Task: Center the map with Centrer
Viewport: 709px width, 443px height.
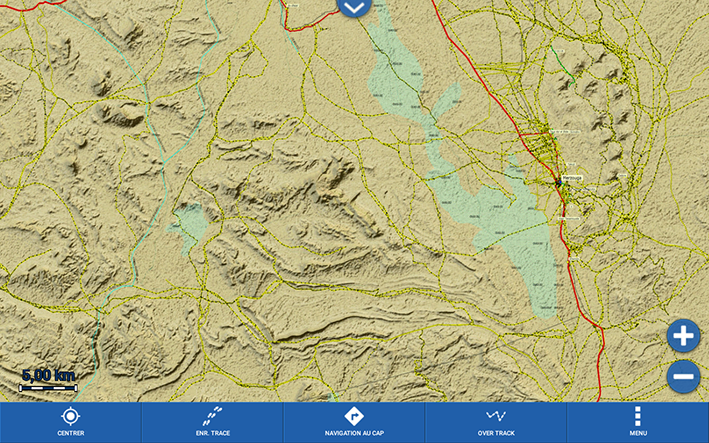Action: pos(70,421)
